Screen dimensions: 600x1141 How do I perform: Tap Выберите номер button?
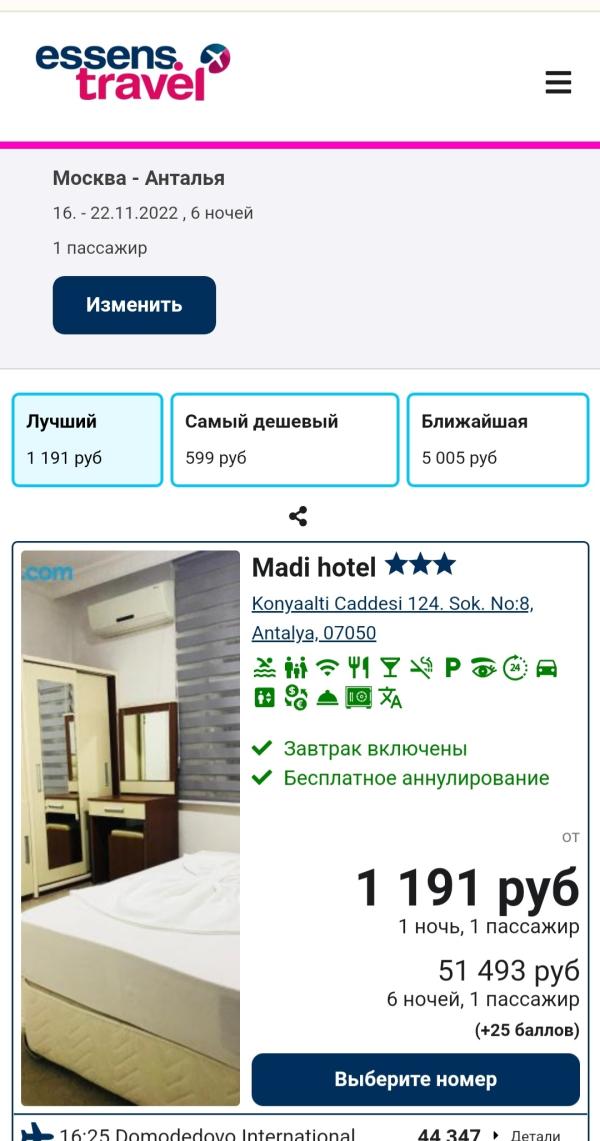(x=415, y=1079)
